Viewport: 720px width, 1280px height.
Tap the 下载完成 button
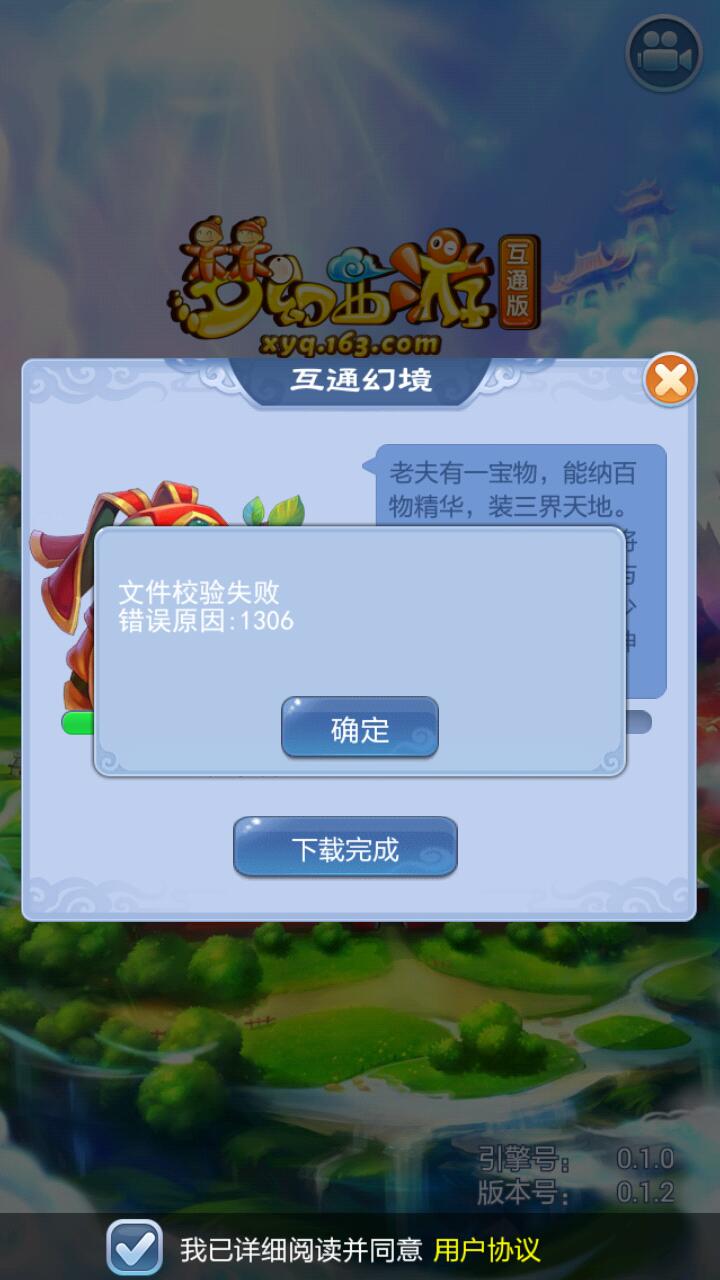[x=345, y=849]
